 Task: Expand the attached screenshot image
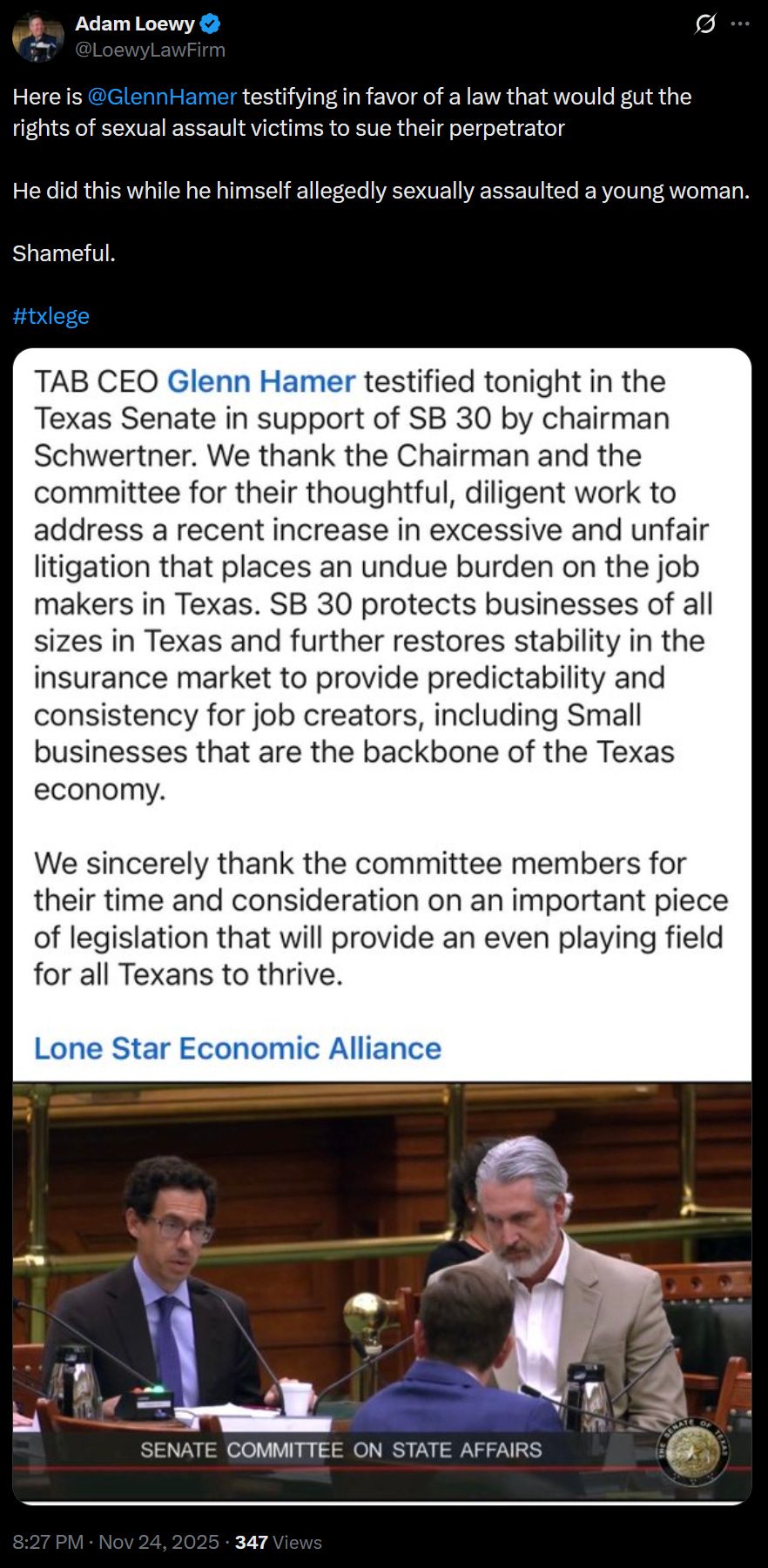pos(382,925)
